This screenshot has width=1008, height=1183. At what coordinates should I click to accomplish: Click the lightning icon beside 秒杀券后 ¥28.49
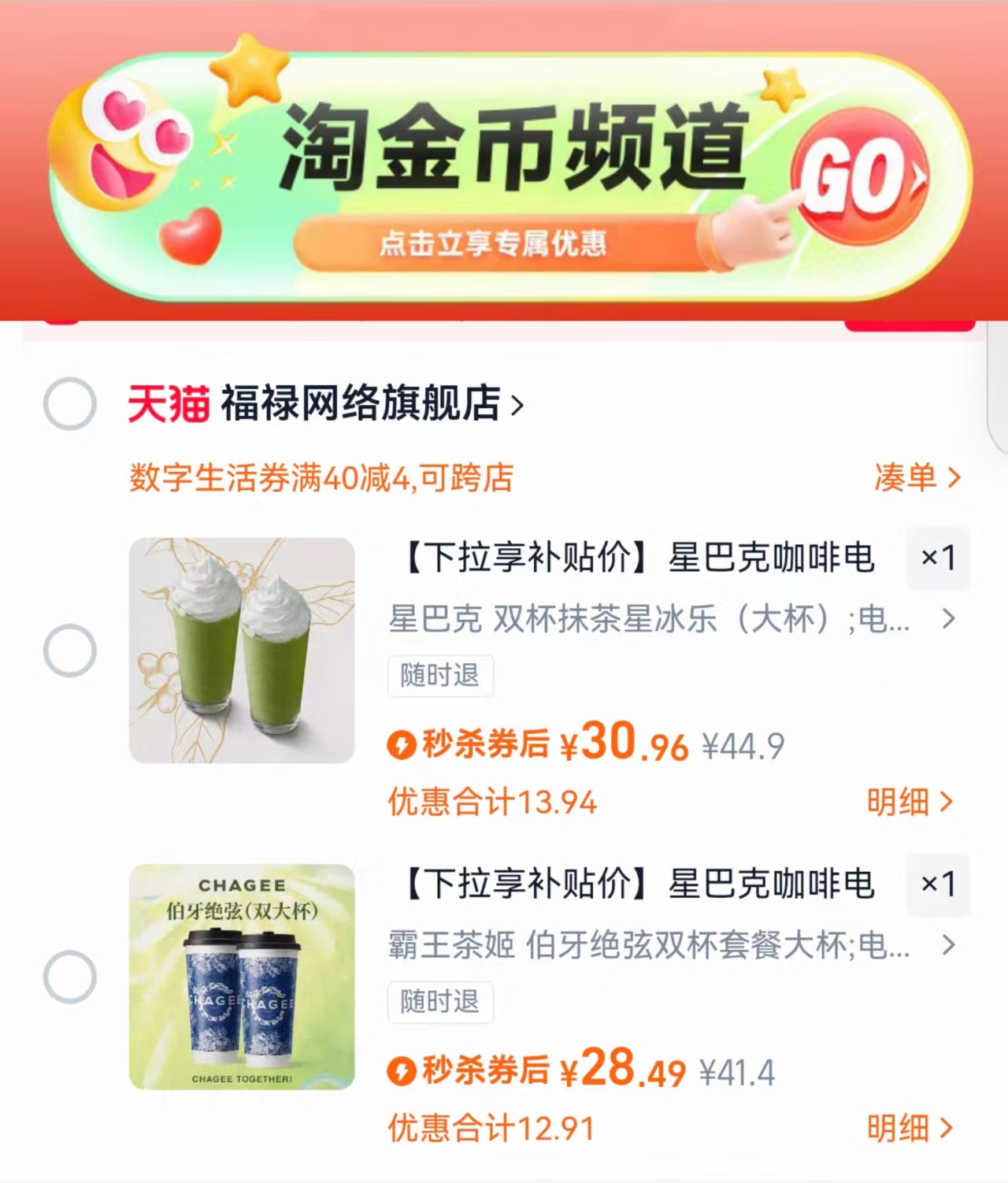(405, 1072)
